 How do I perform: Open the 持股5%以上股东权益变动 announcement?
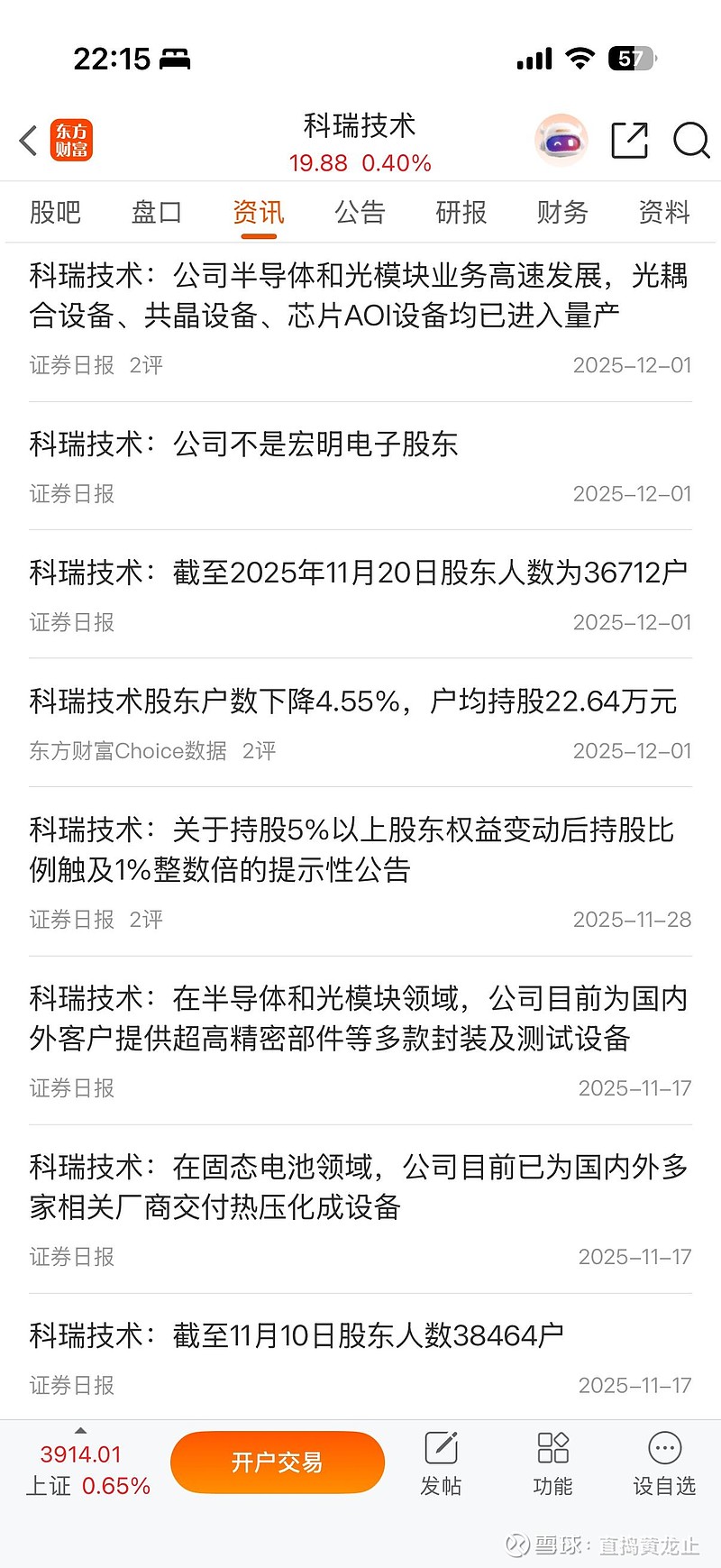(x=351, y=849)
